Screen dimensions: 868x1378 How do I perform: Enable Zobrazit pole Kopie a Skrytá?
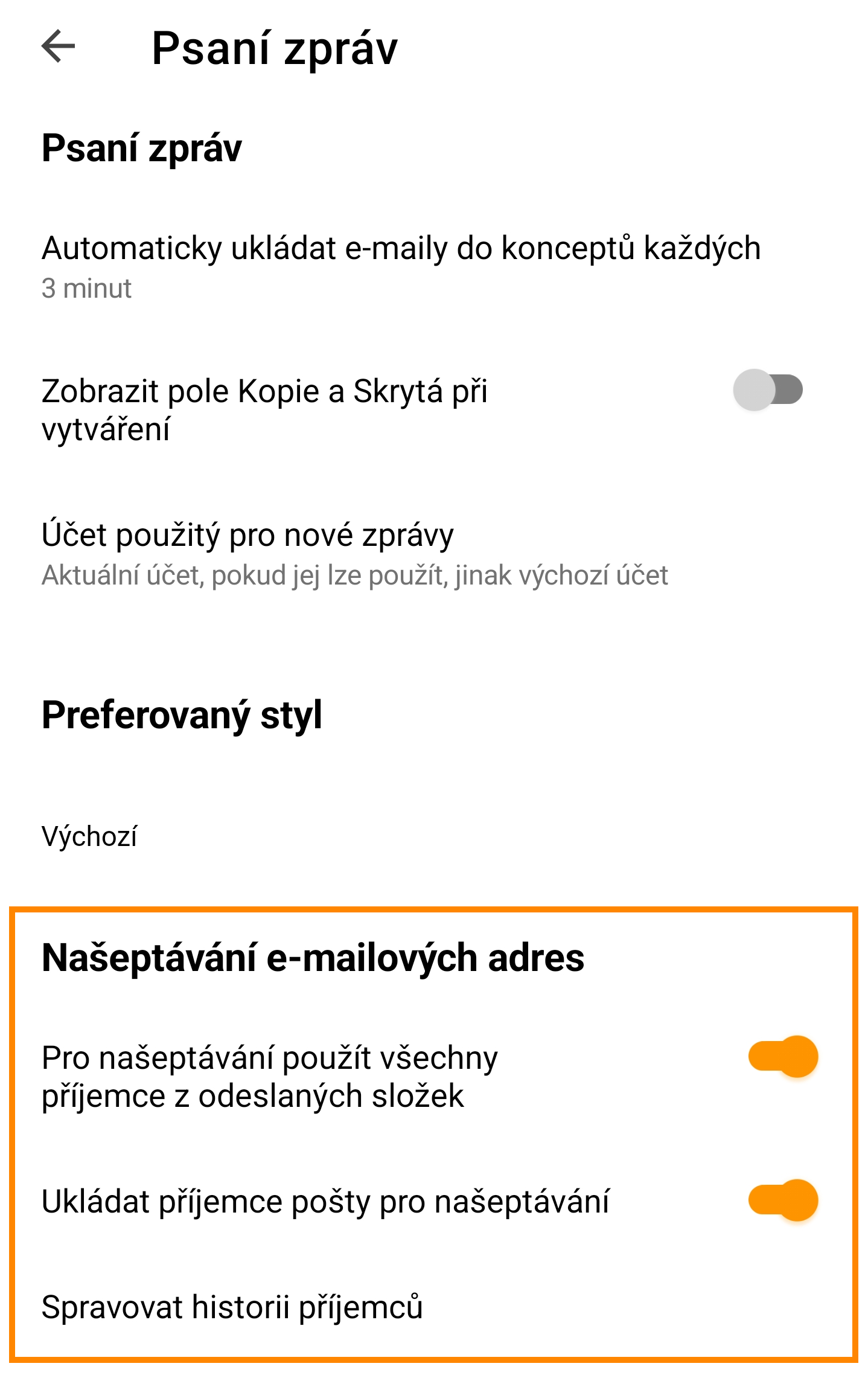(x=767, y=390)
